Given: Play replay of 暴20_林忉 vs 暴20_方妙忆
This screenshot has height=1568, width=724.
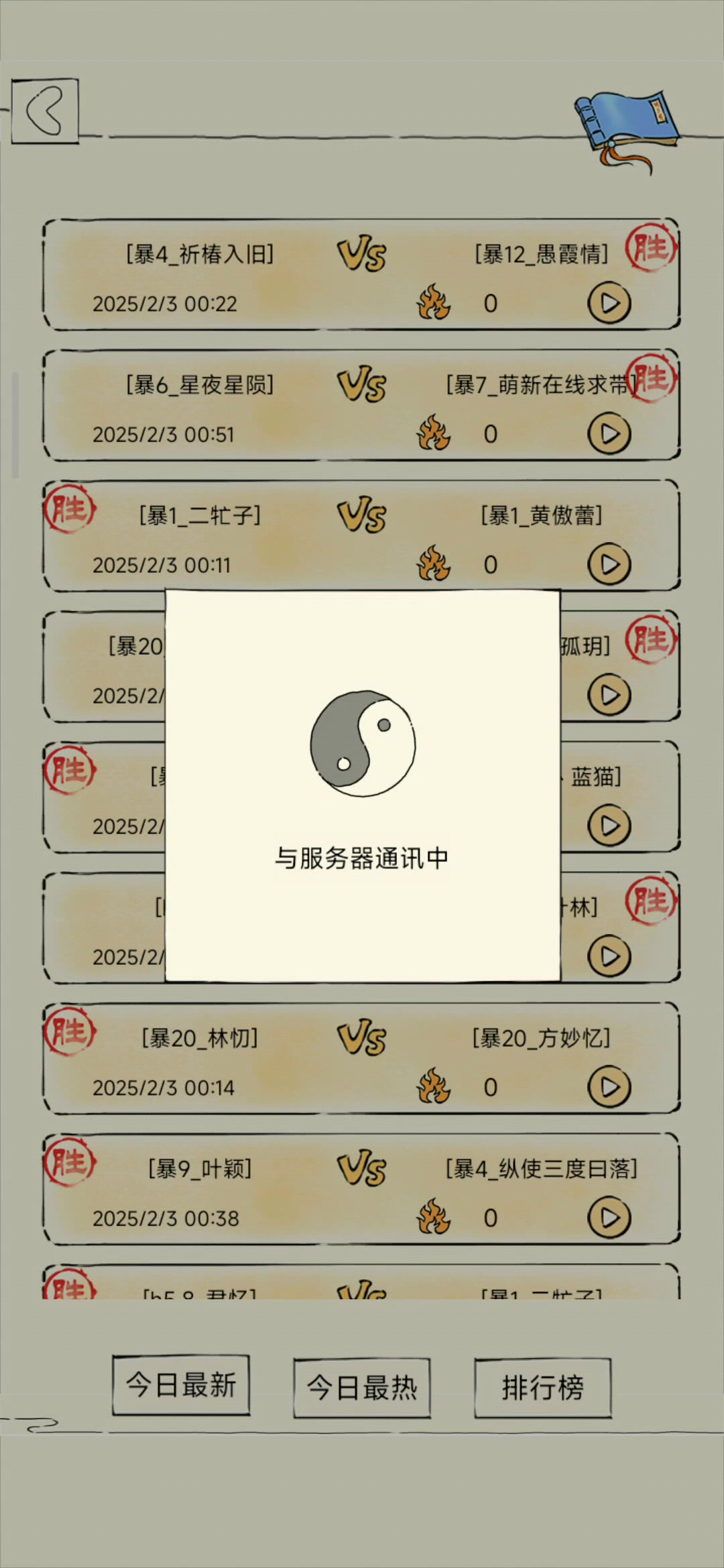Looking at the screenshot, I should [x=609, y=1087].
